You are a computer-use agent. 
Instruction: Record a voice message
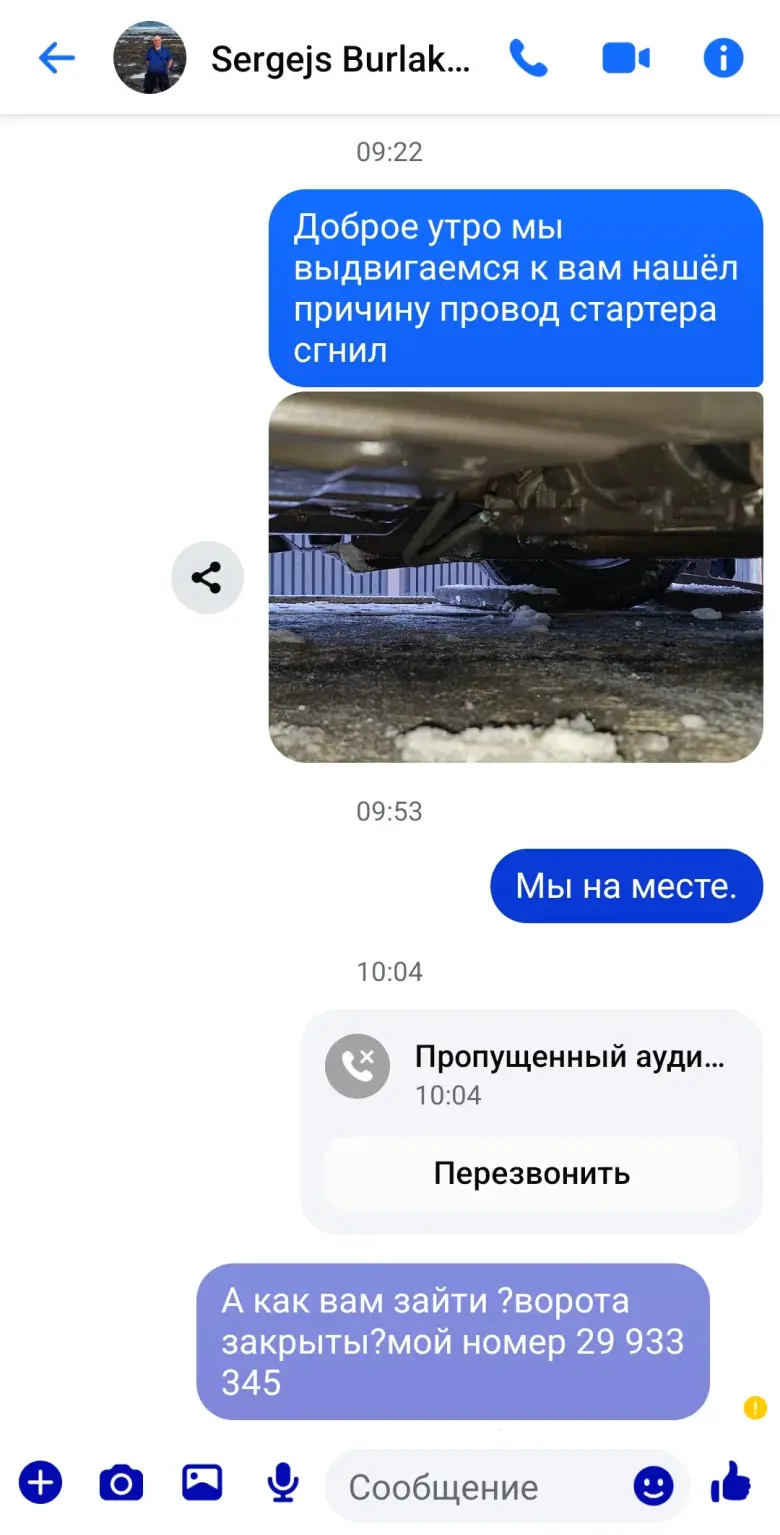tap(283, 1482)
